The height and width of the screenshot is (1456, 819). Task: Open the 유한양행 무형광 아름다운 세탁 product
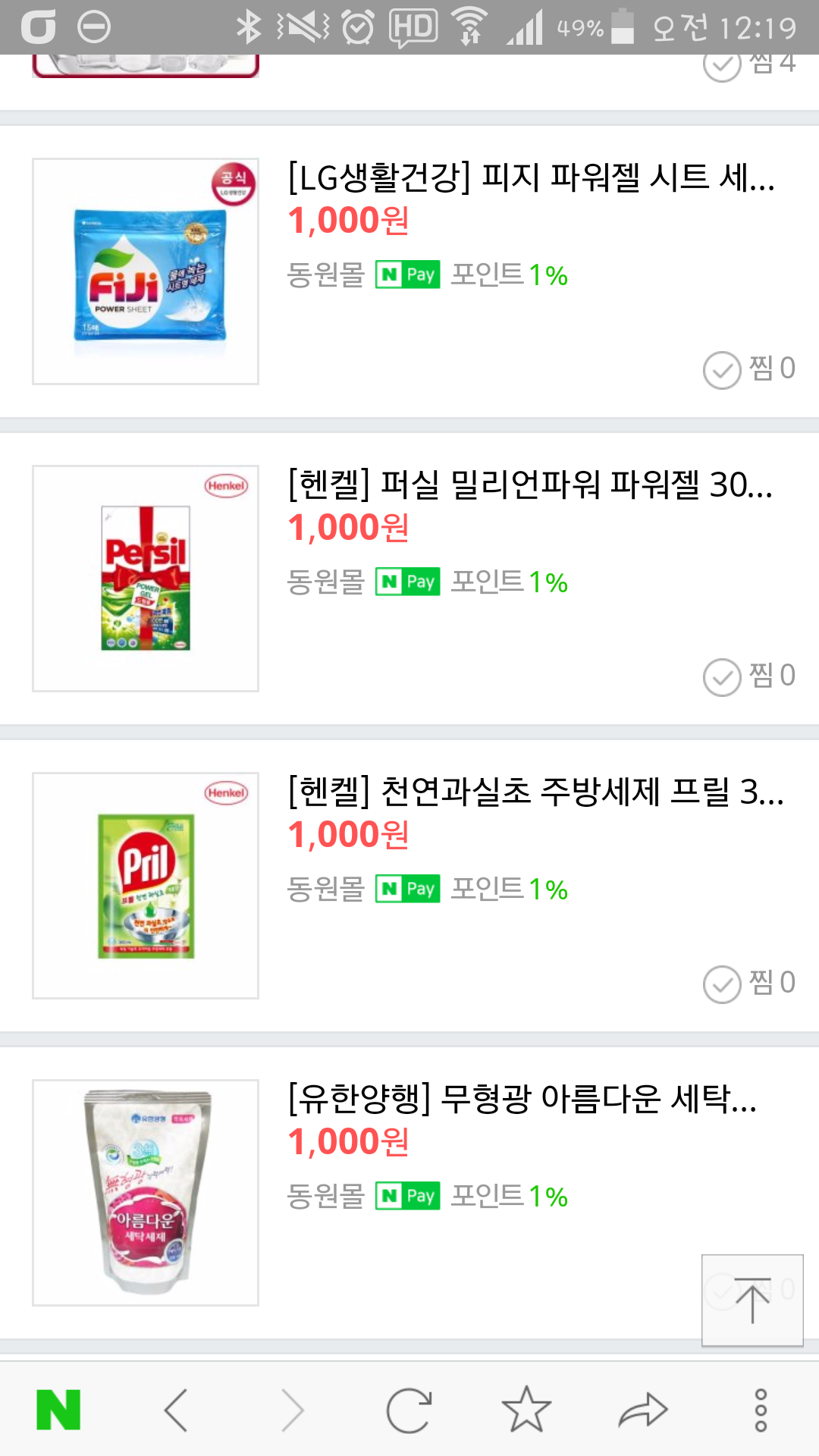pos(523,1100)
